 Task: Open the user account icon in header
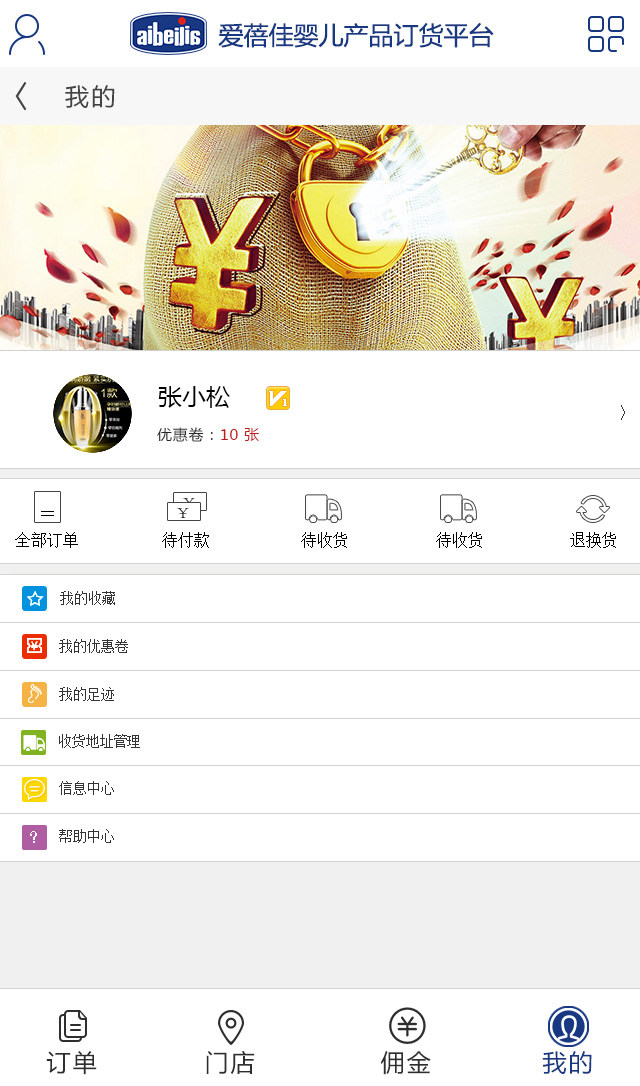pyautogui.click(x=27, y=35)
